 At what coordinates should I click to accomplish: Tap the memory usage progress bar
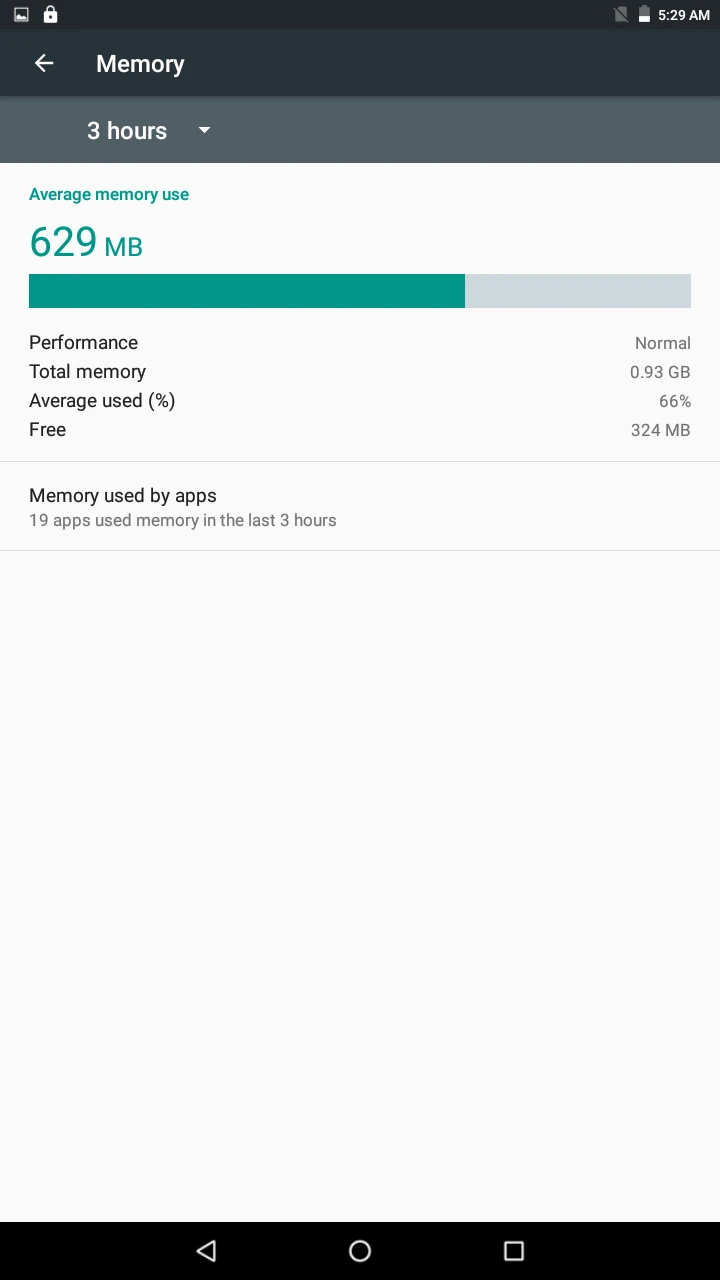[x=360, y=291]
